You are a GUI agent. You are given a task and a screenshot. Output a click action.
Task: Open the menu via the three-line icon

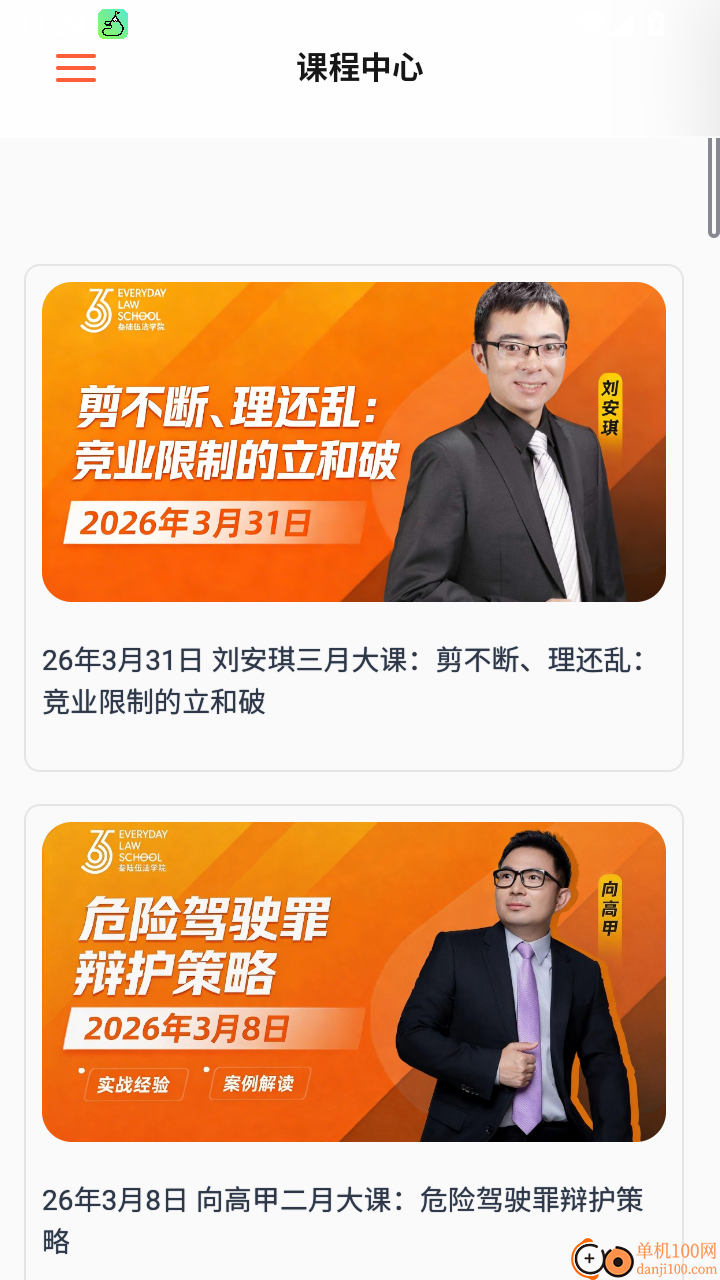pyautogui.click(x=75, y=68)
